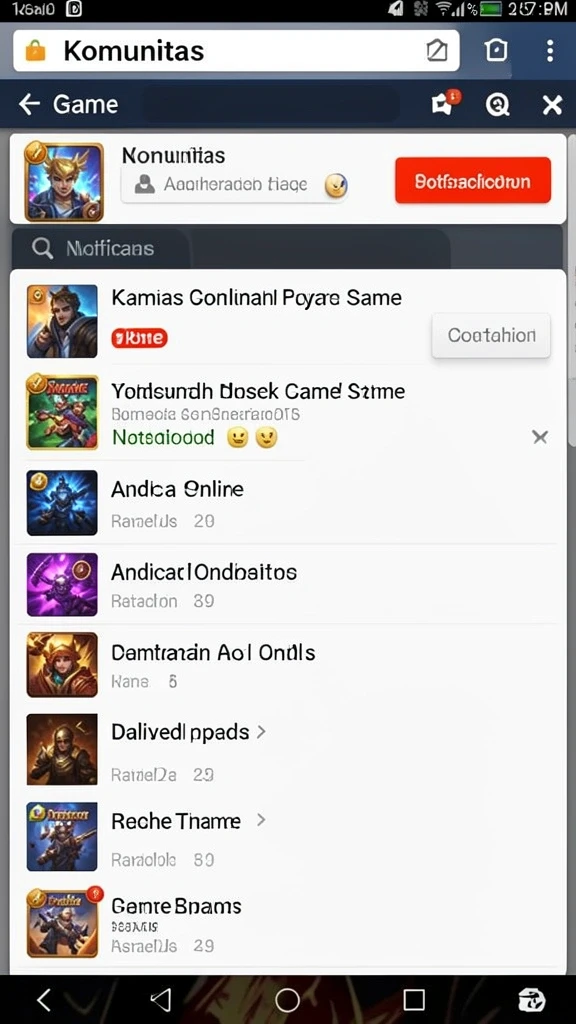The height and width of the screenshot is (1024, 576).
Task: Open the Reche Thame row
Action: 288,837
